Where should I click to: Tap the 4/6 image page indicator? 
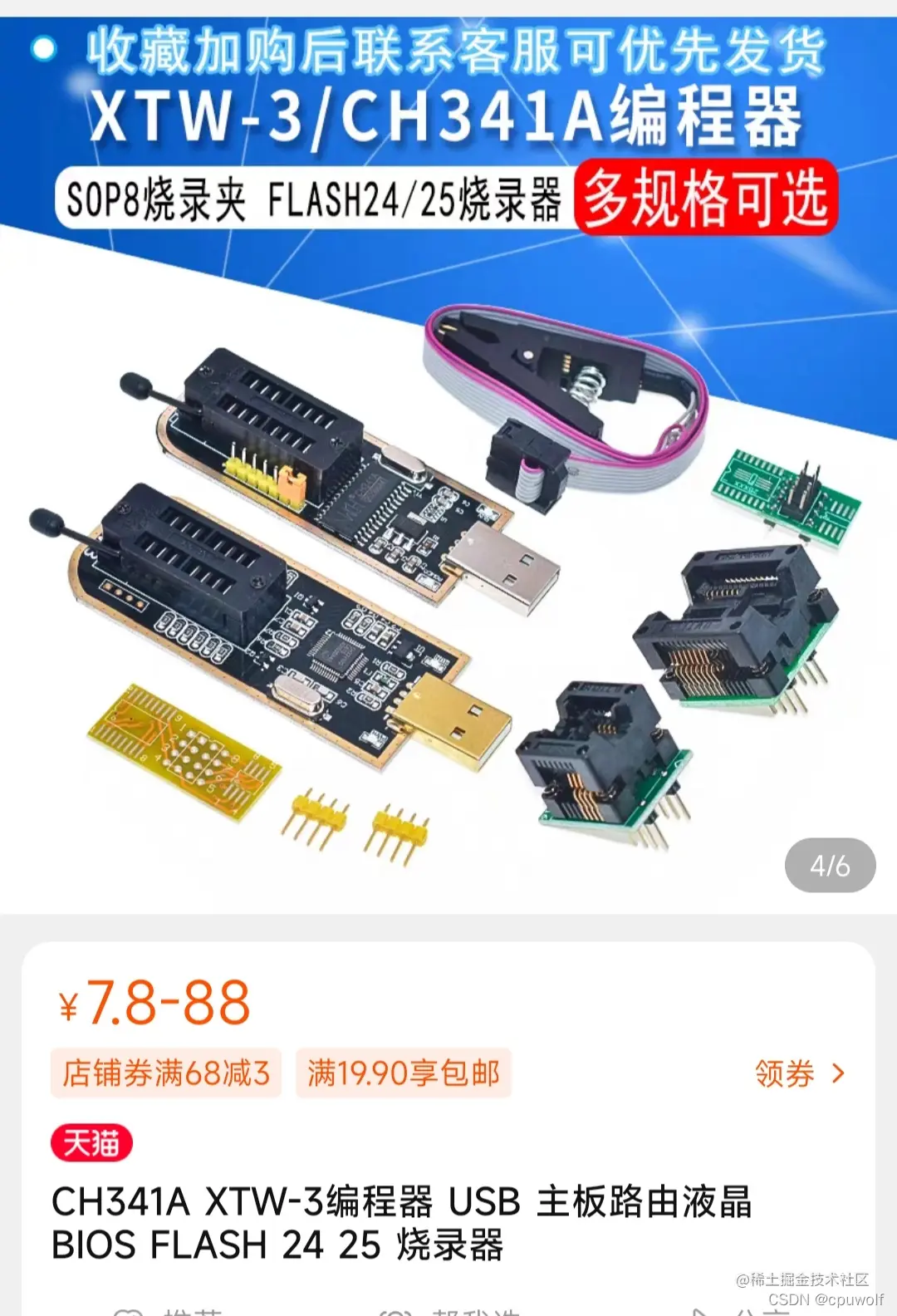(830, 866)
